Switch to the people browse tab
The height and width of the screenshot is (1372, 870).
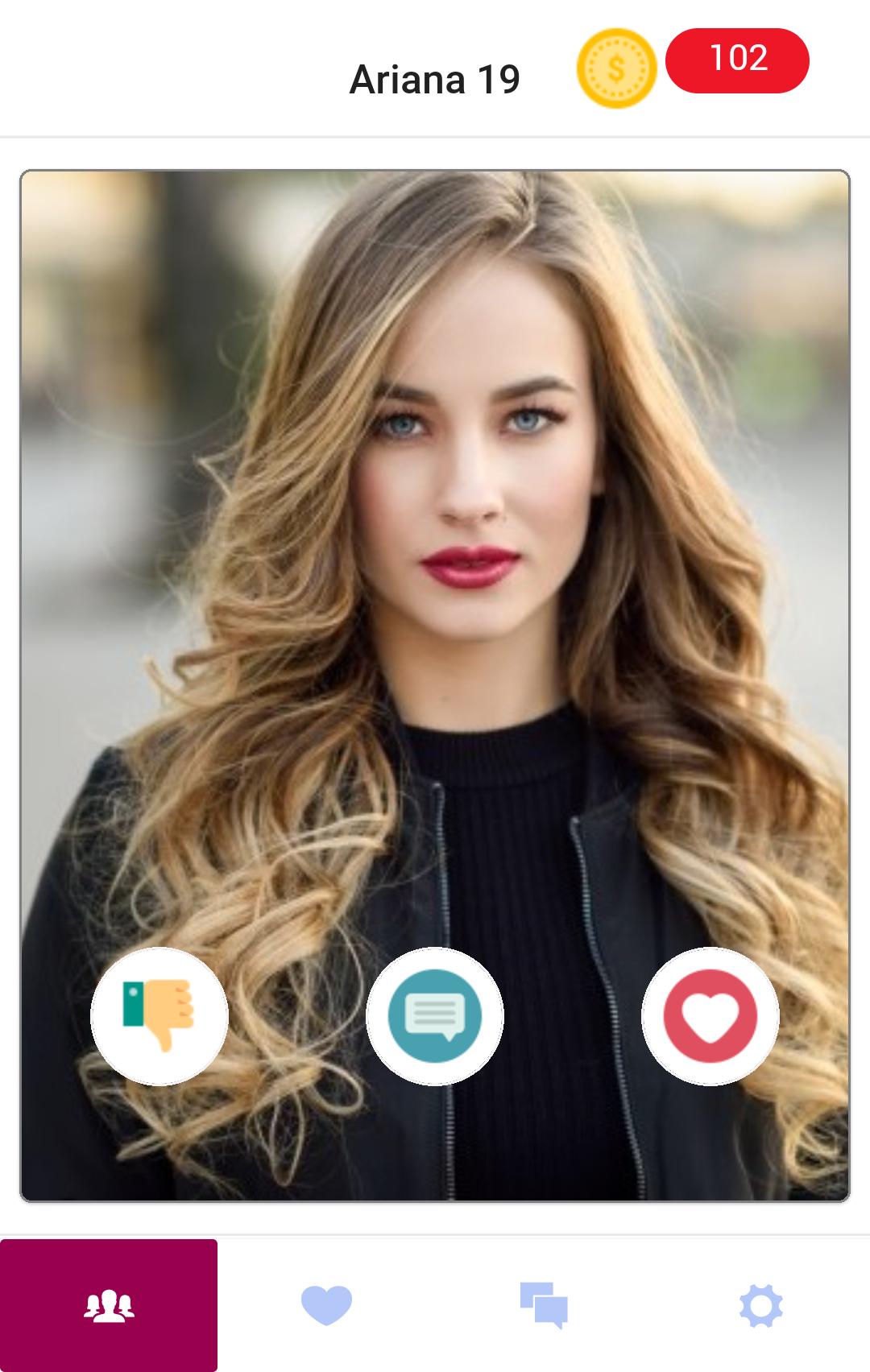tap(109, 1304)
